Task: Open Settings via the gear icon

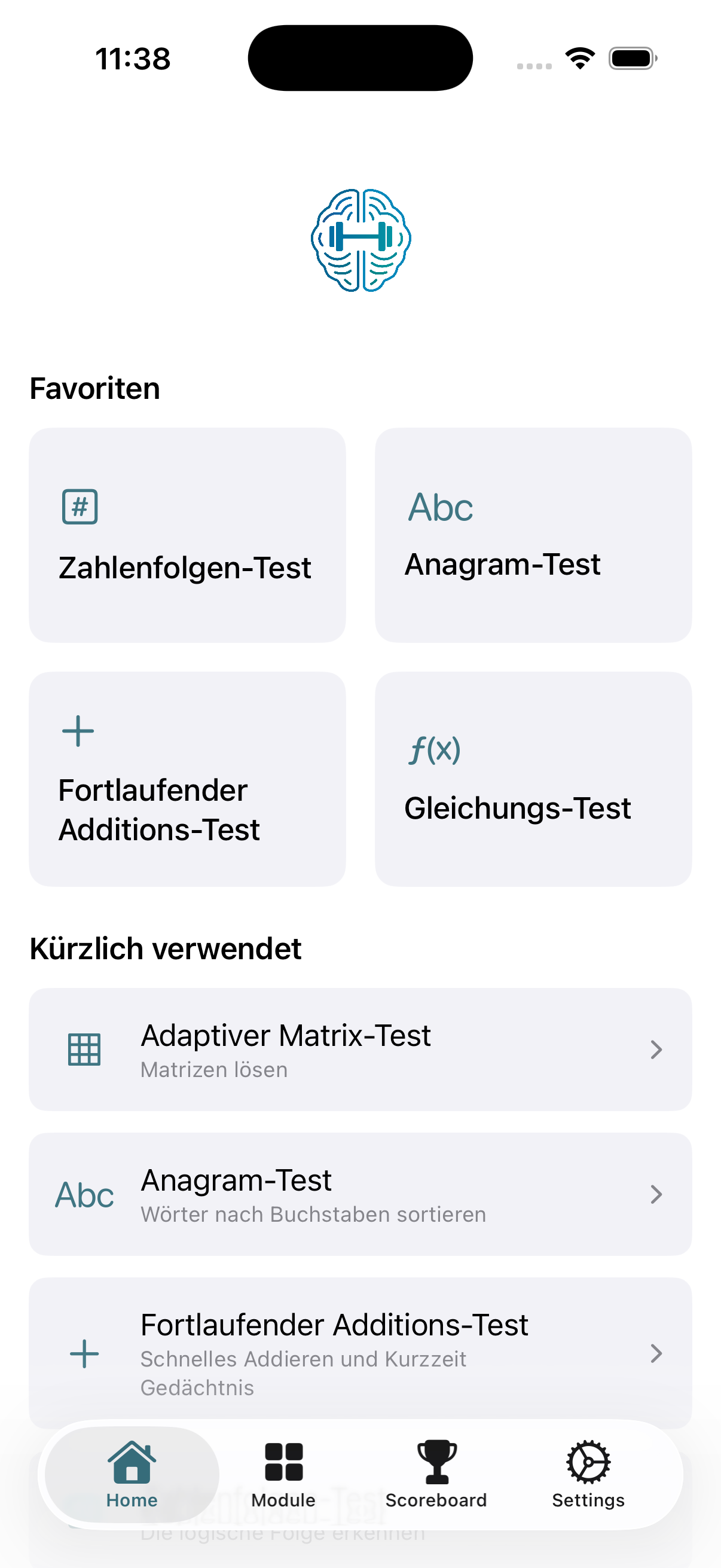Action: click(x=587, y=1460)
